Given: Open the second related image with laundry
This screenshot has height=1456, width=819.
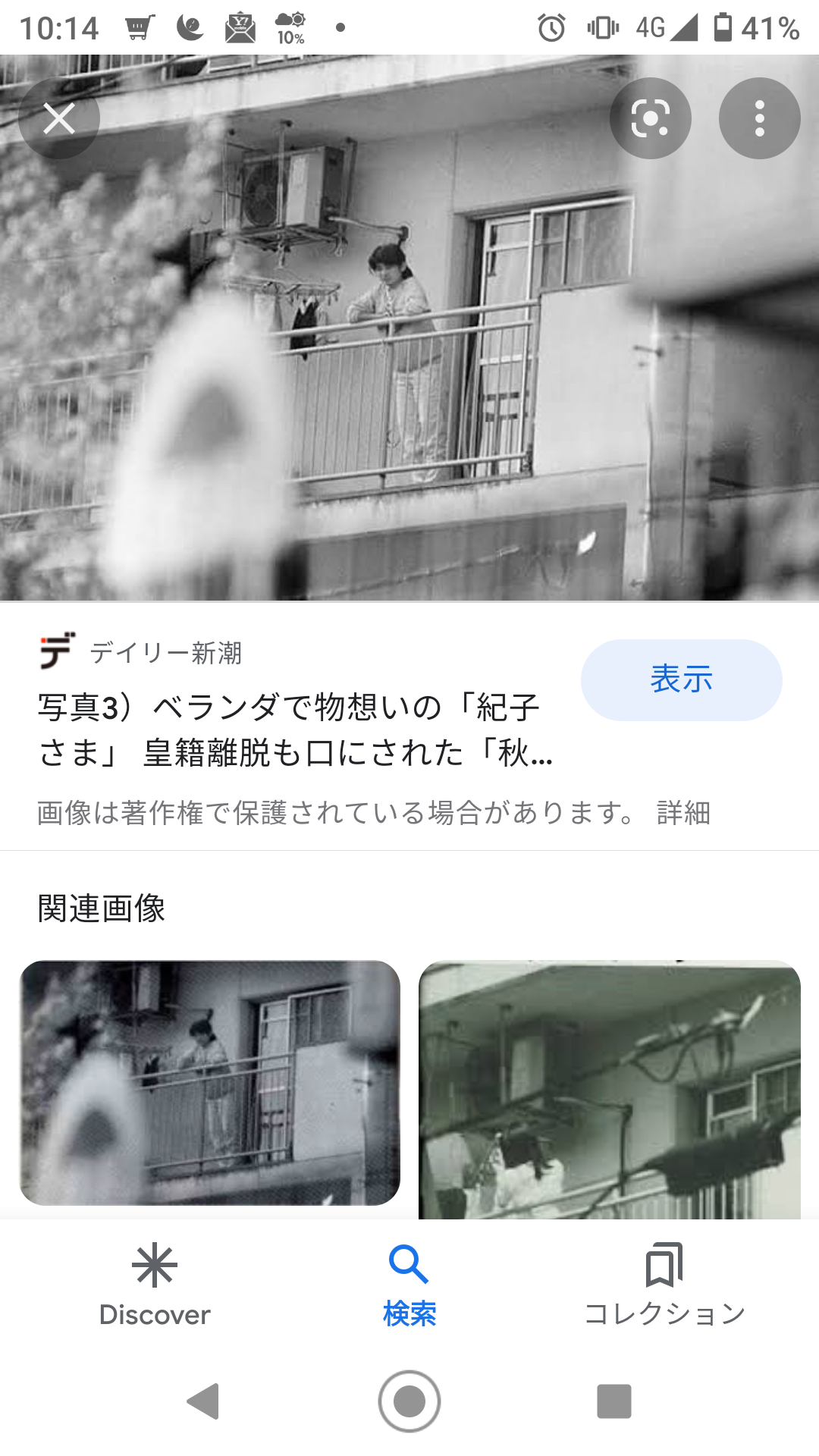Looking at the screenshot, I should coord(610,1090).
